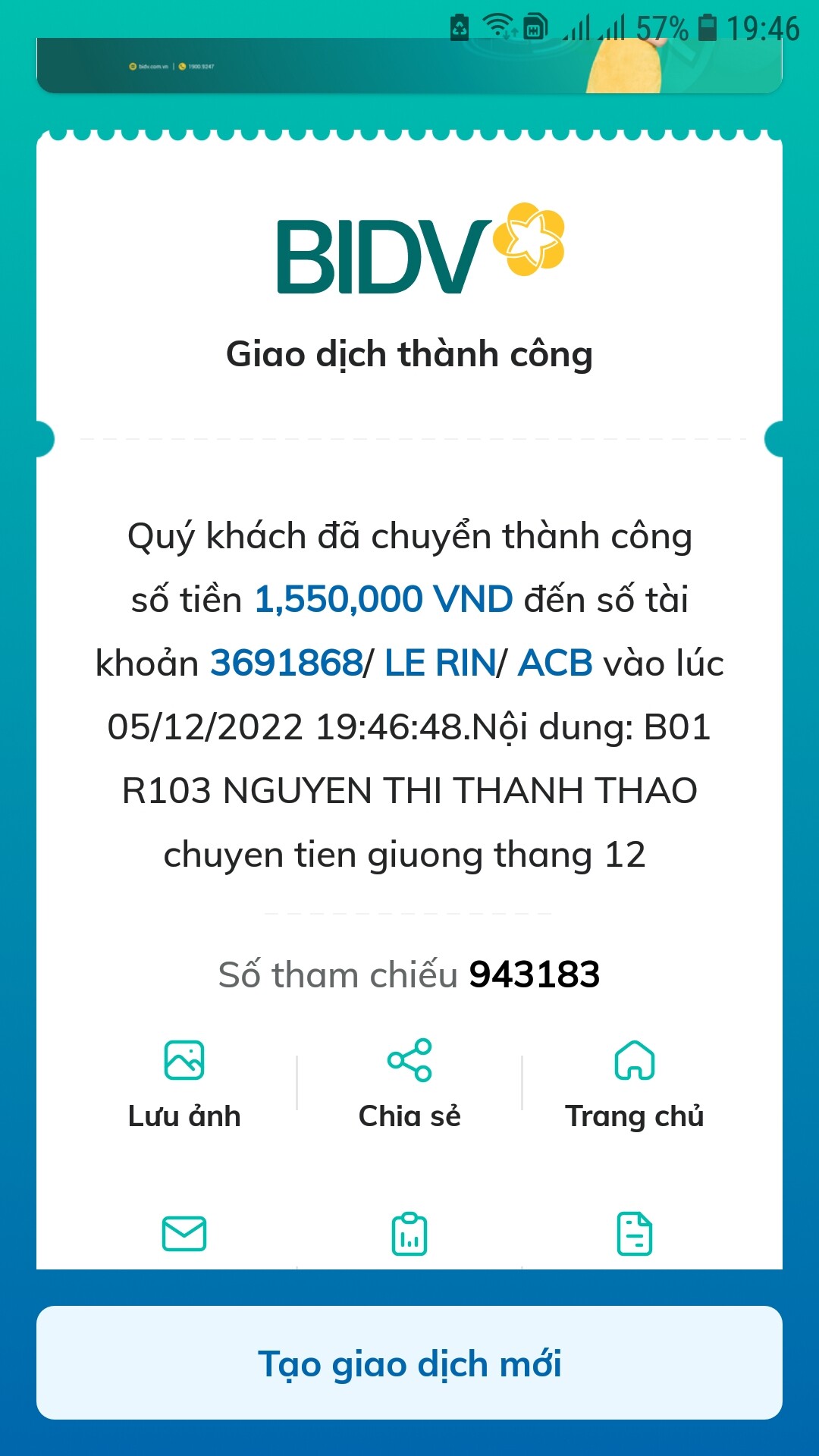The width and height of the screenshot is (819, 1456).
Task: Tap the clipboard chart icon
Action: point(409,1234)
